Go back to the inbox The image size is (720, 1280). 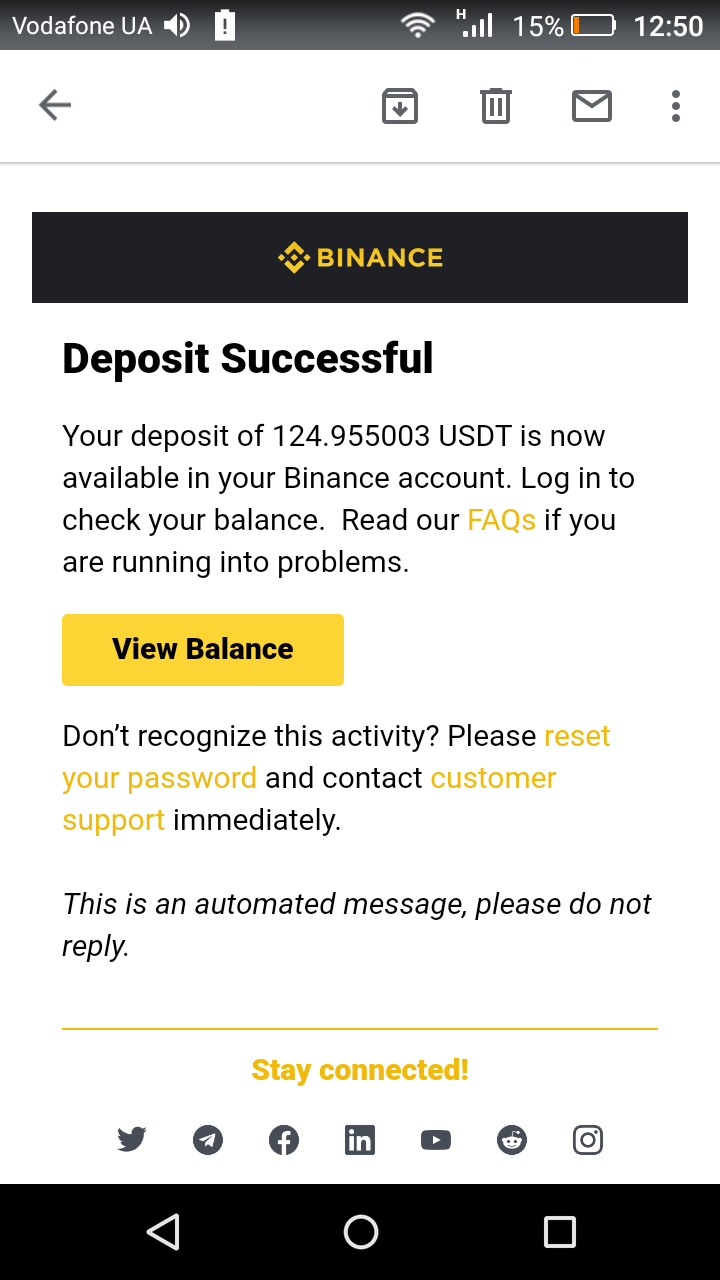pyautogui.click(x=55, y=105)
